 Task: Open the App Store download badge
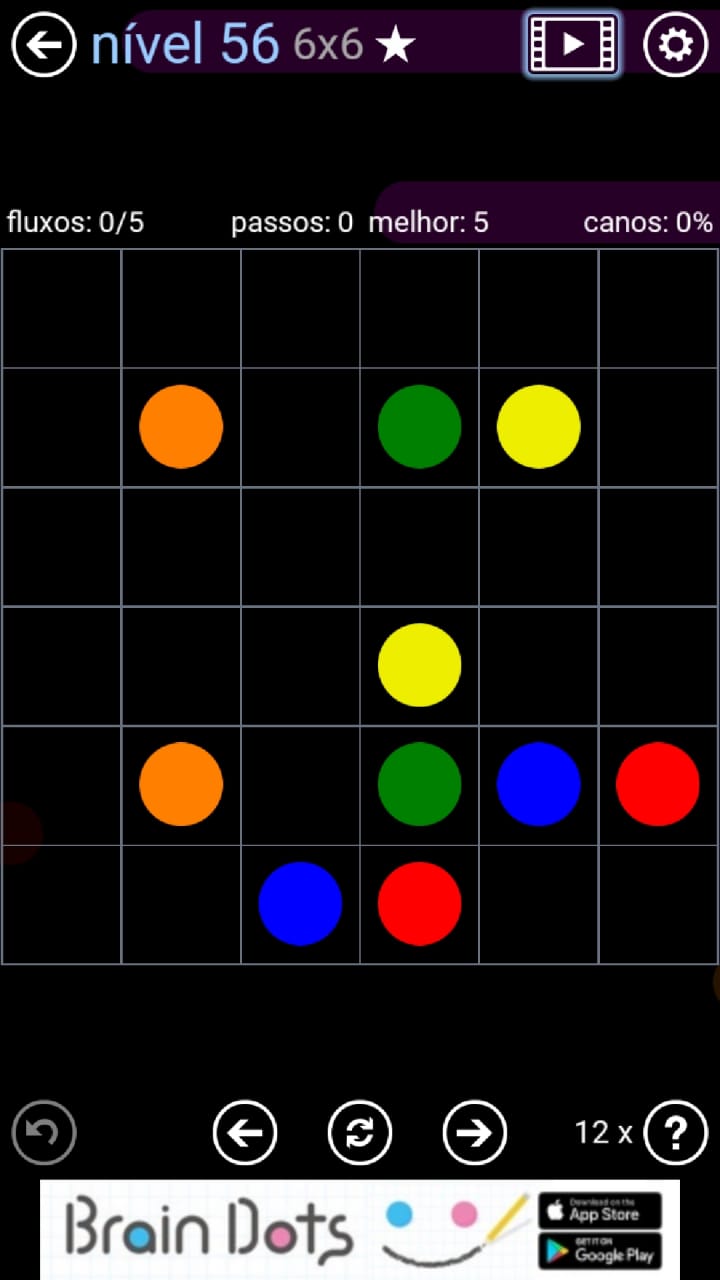[x=600, y=1211]
